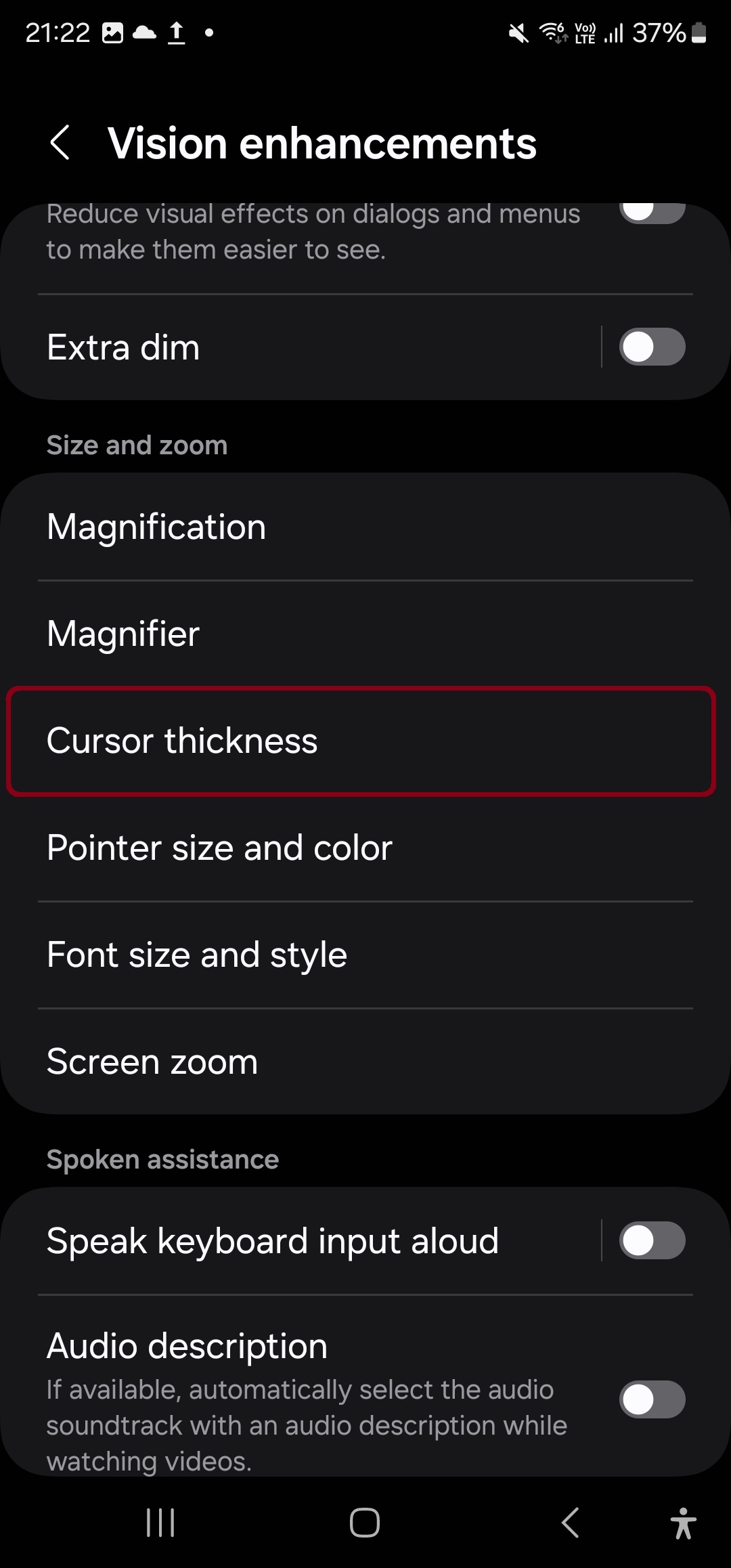Tap the accessibility shortcut button
The image size is (731, 1568).
(x=683, y=1523)
